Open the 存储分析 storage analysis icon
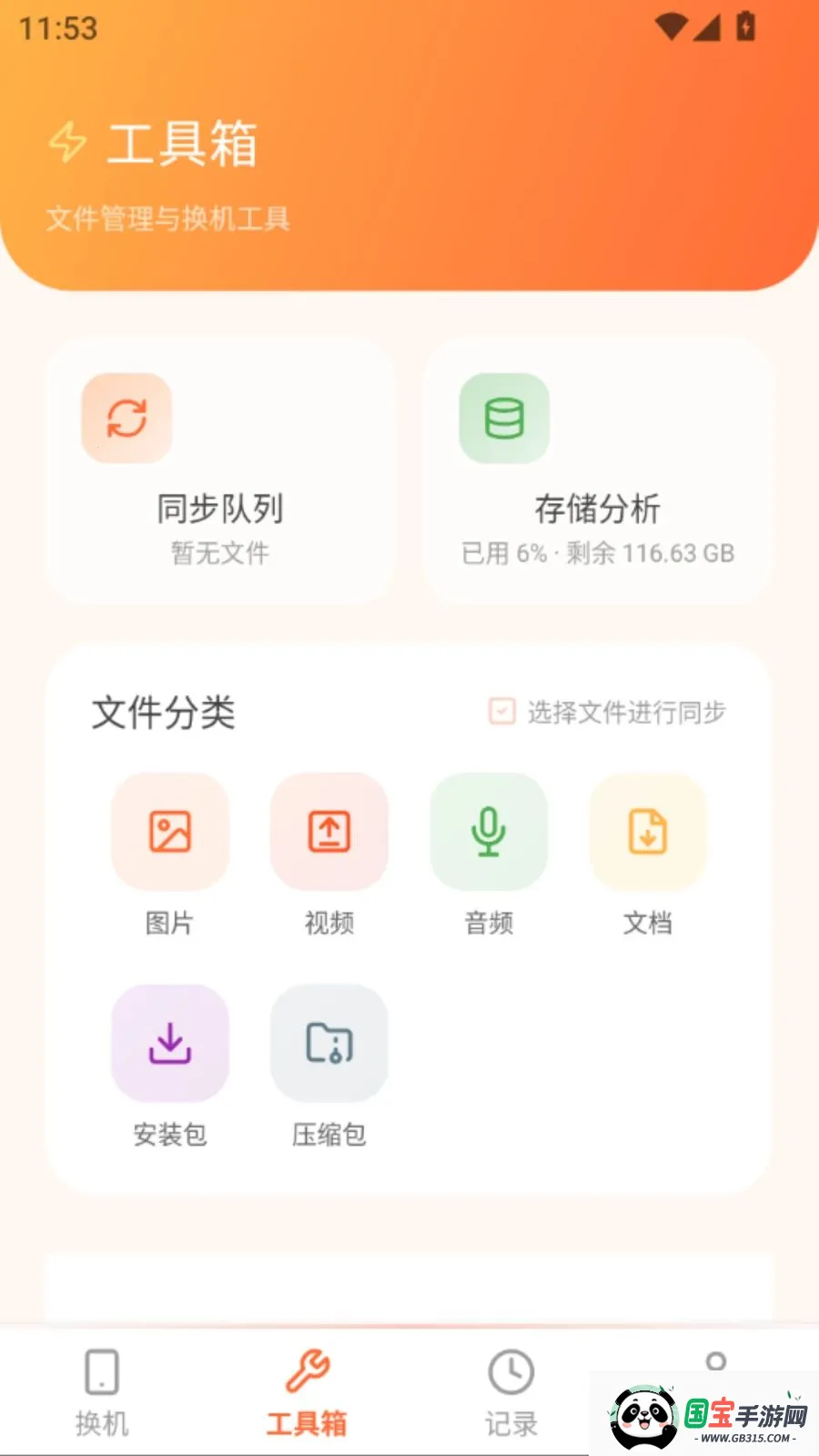 click(x=504, y=420)
